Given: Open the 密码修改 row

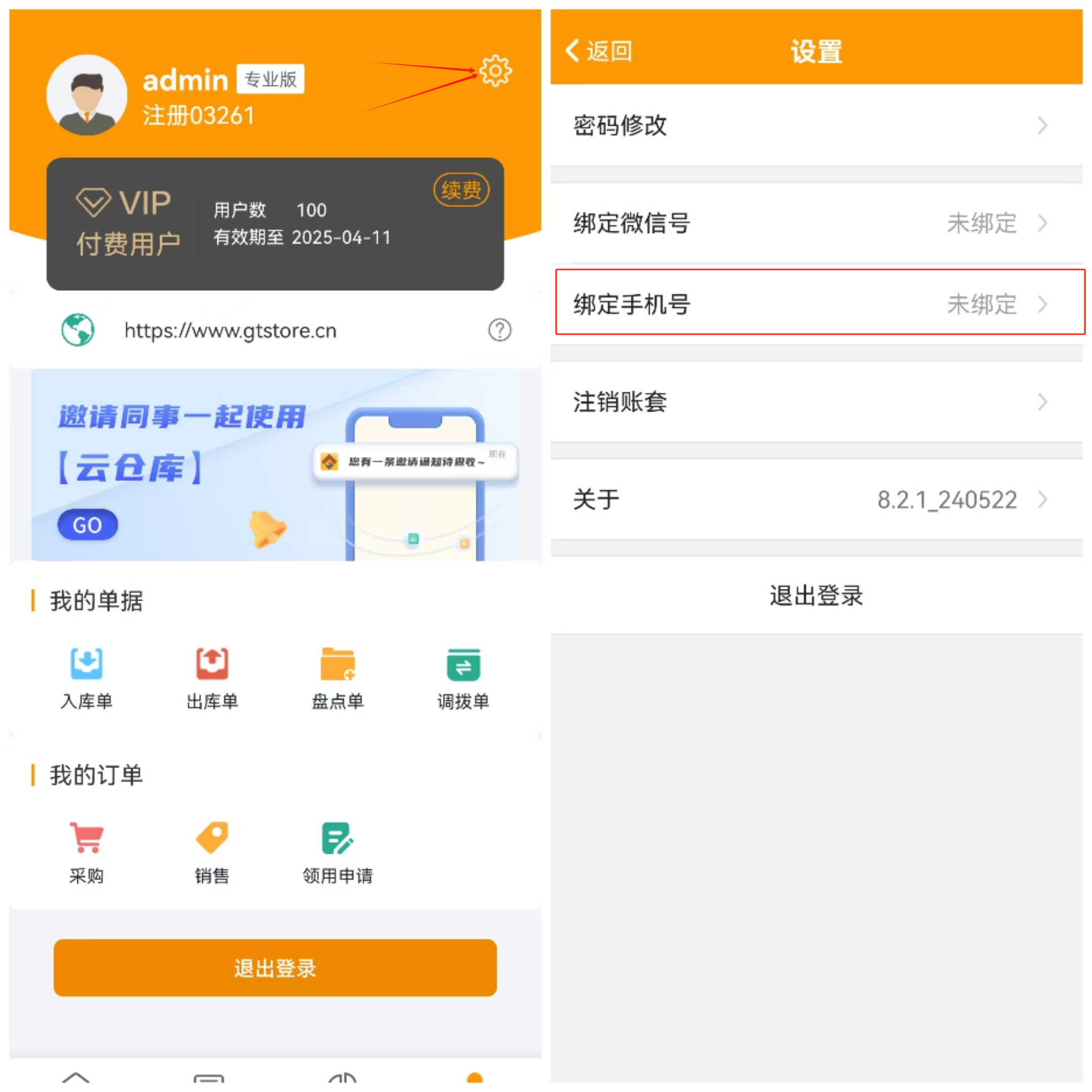Looking at the screenshot, I should (x=815, y=125).
